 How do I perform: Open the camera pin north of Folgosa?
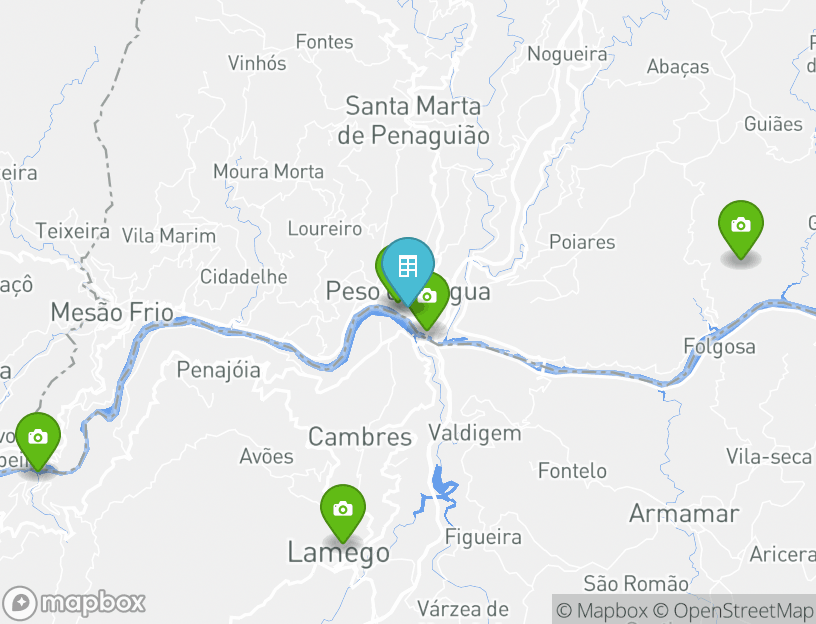pyautogui.click(x=740, y=226)
